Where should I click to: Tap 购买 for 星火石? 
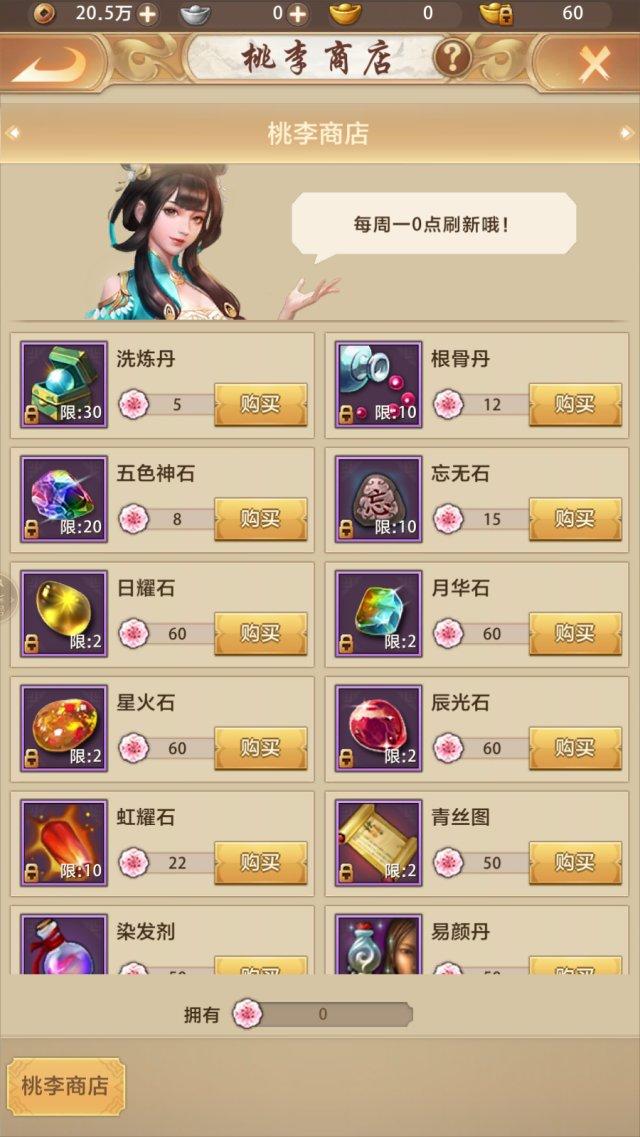coord(261,748)
